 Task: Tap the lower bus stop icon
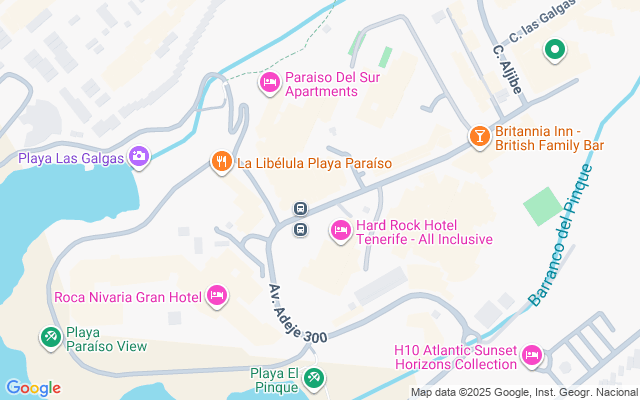pos(299,230)
